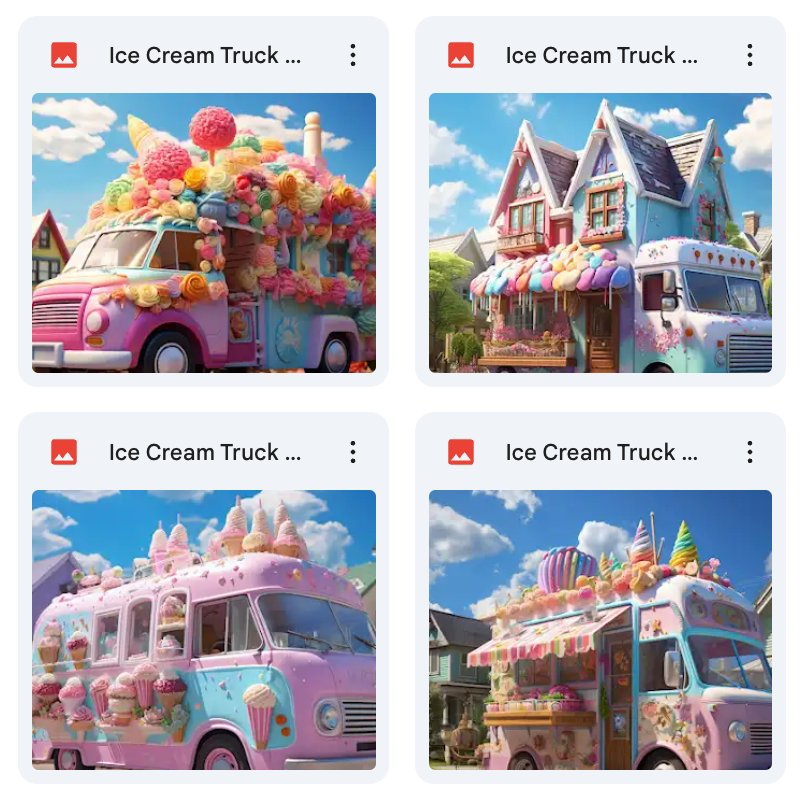Open the striped awning ice cream truck image

(x=600, y=630)
